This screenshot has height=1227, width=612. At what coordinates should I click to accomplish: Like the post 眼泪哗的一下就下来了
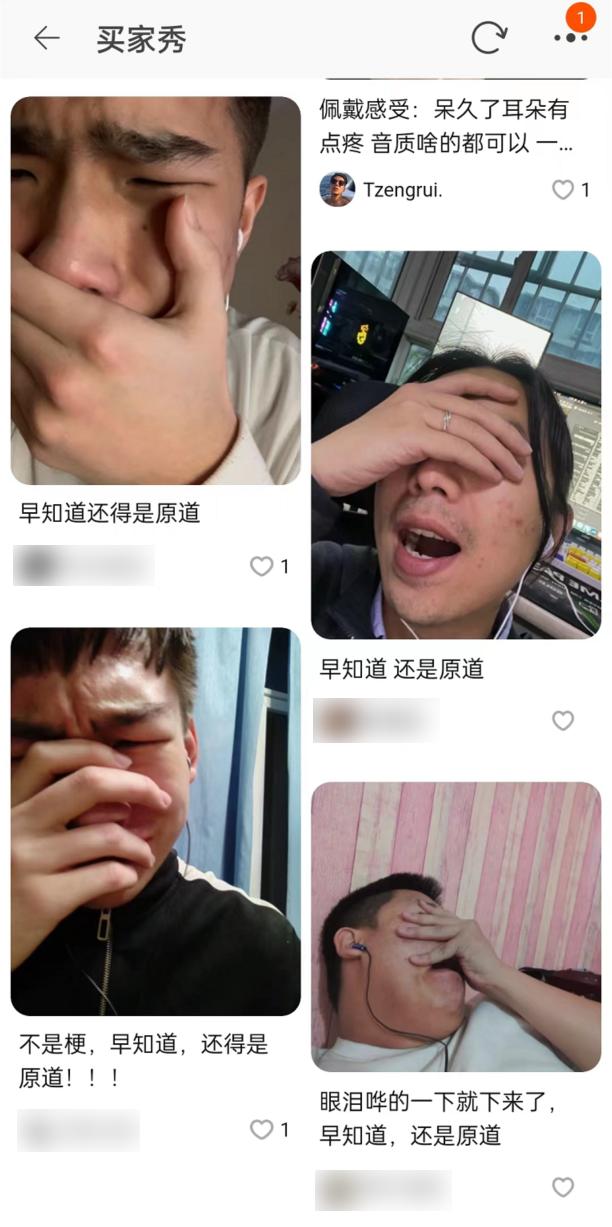pyautogui.click(x=563, y=1187)
